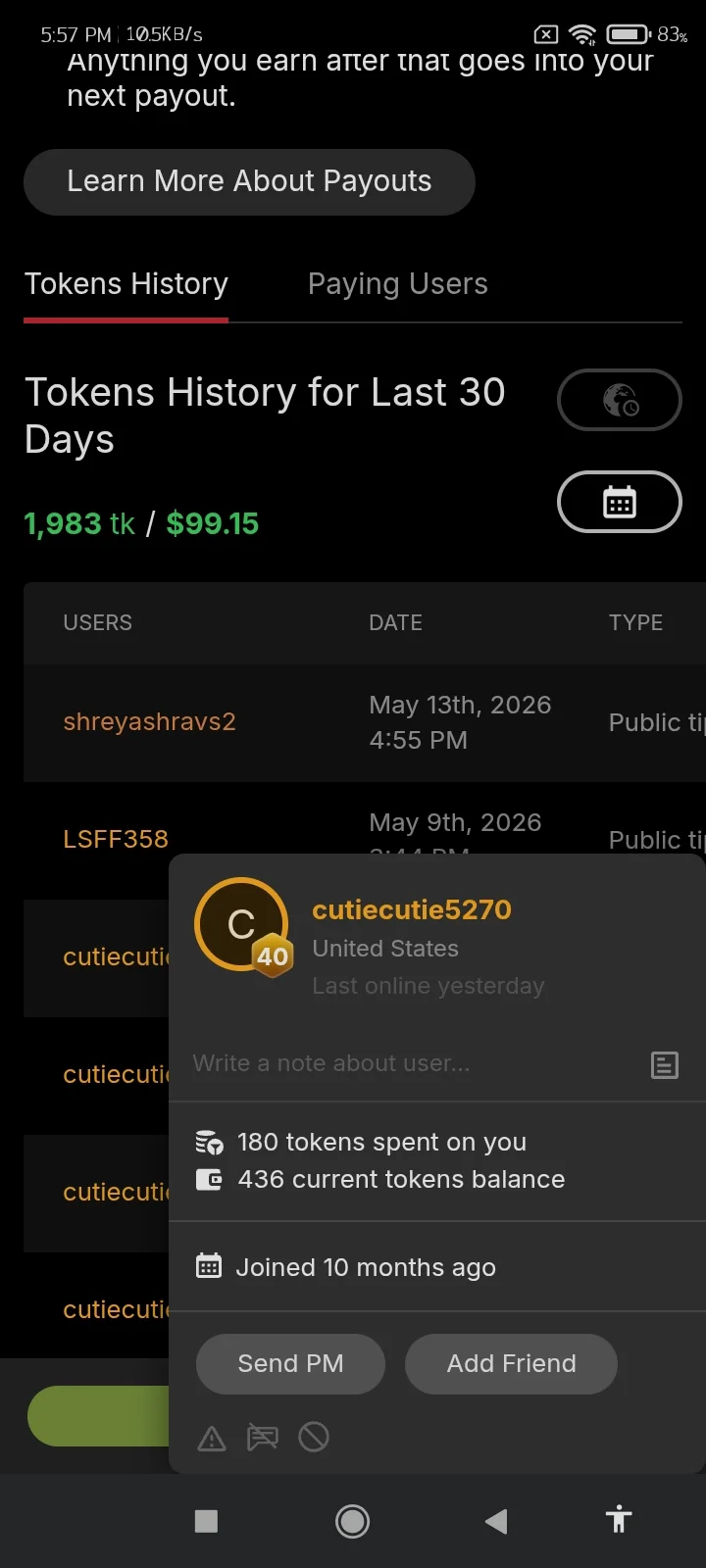Open the calendar date range picker
Screen dimensions: 706x1568
tap(619, 502)
